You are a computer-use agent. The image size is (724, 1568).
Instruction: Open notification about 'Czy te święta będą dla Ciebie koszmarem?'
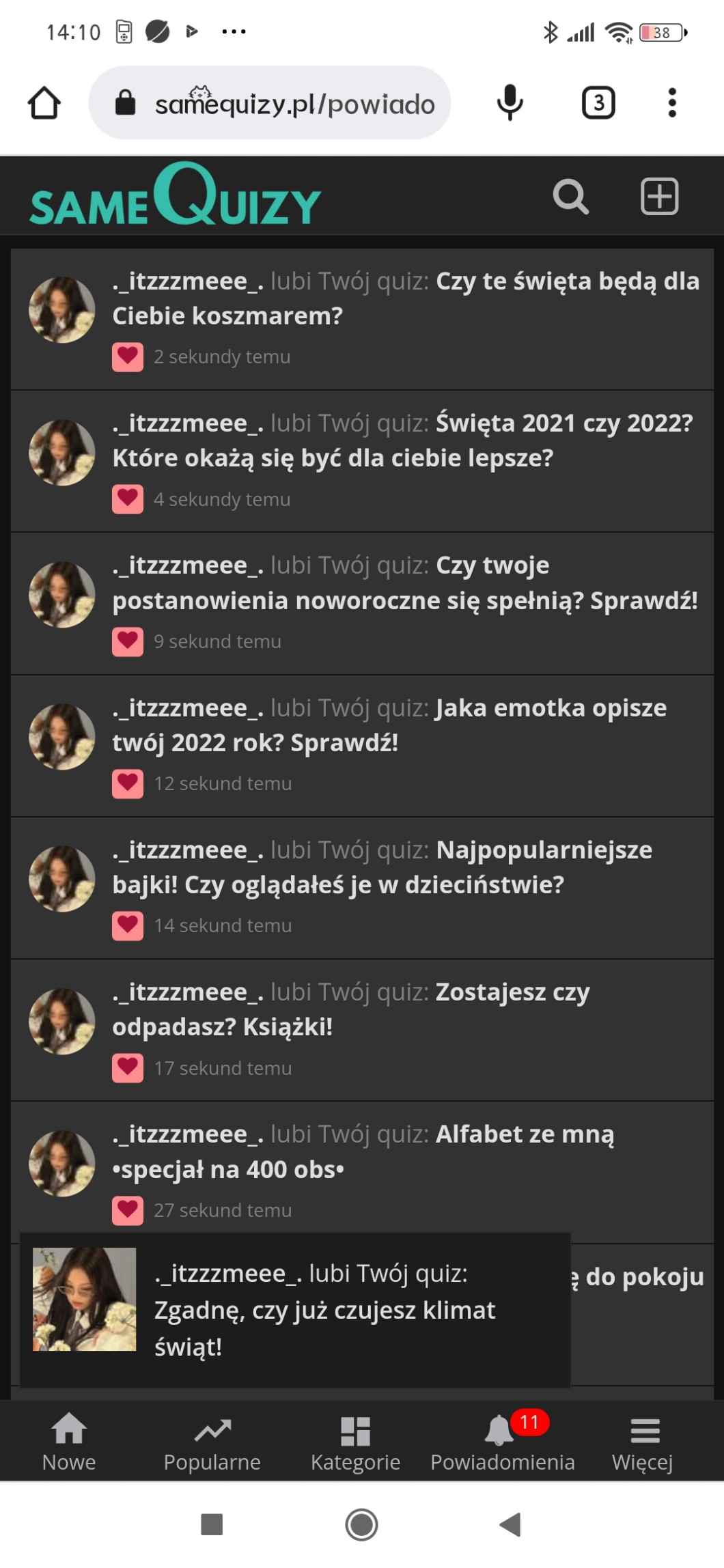406,298
